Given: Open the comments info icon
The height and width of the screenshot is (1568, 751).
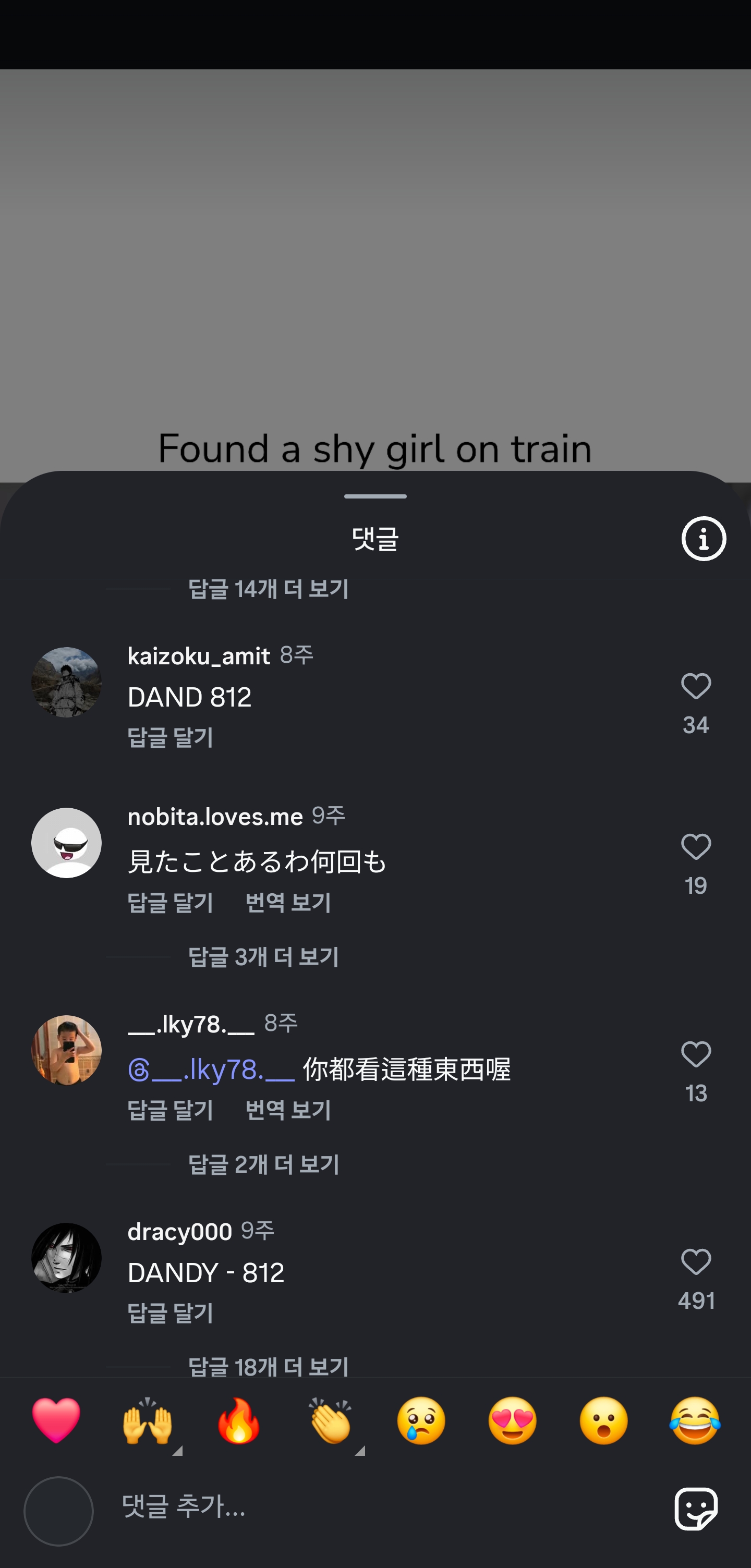Looking at the screenshot, I should coord(703,539).
